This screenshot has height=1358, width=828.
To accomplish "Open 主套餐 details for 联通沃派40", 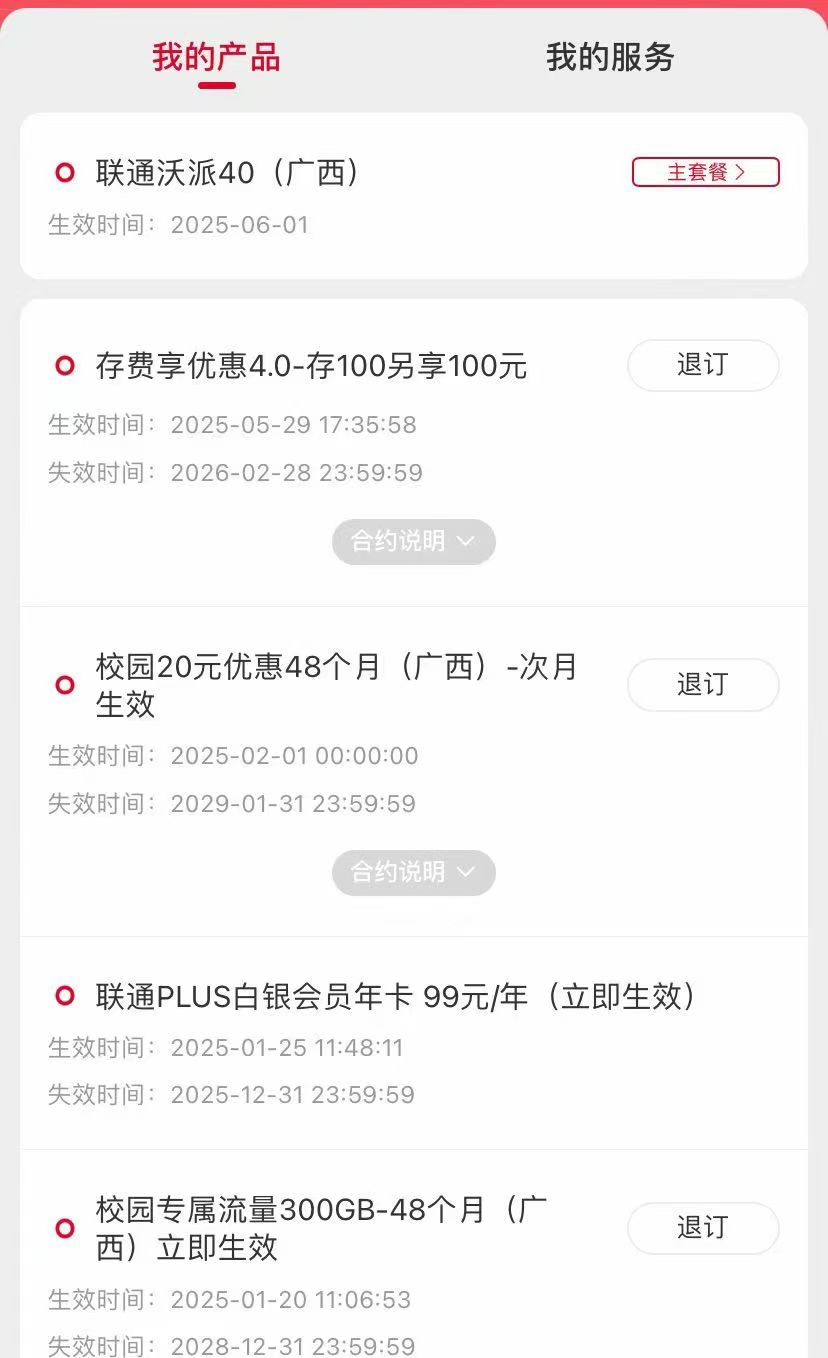I will pos(705,172).
